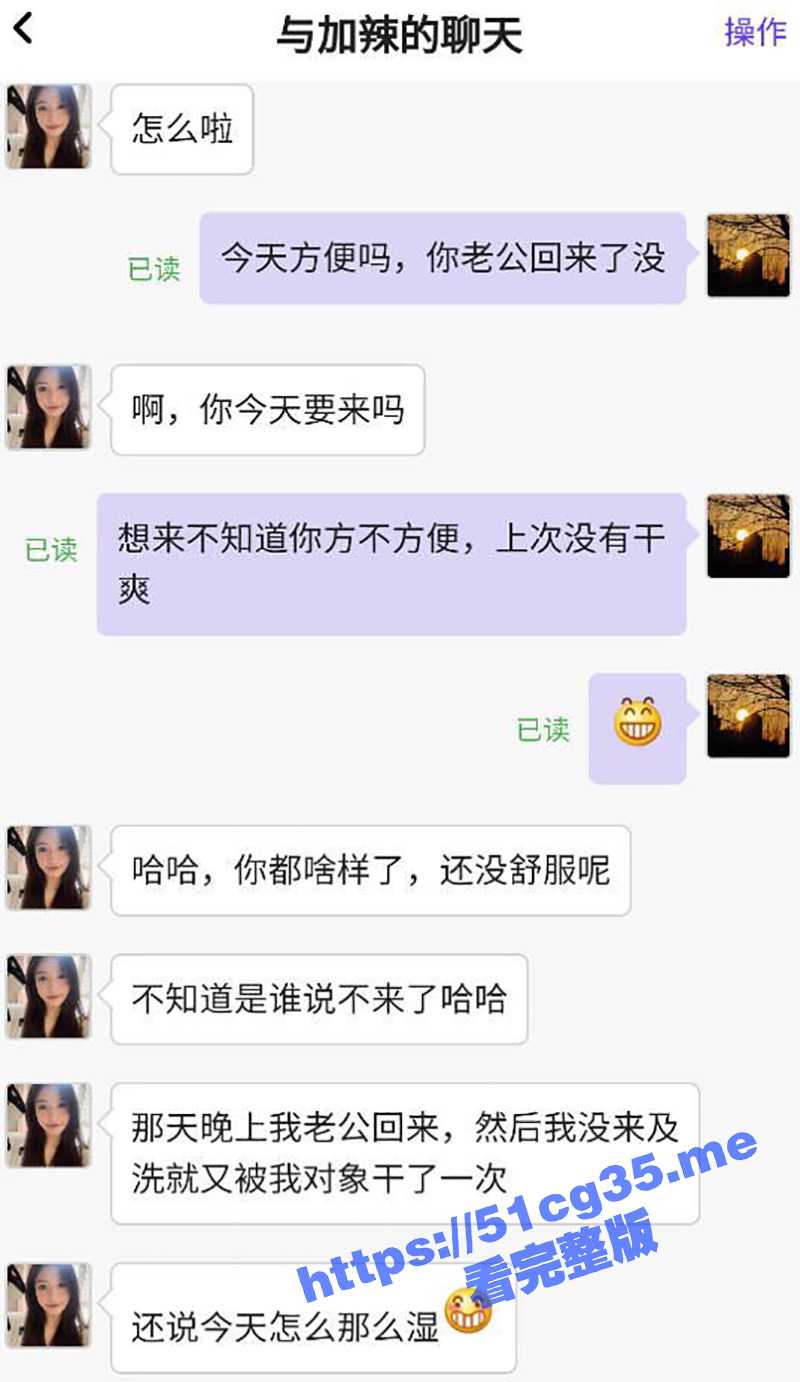The image size is (800, 1382).
Task: Go back from the chat with 加辣
Action: point(24,30)
